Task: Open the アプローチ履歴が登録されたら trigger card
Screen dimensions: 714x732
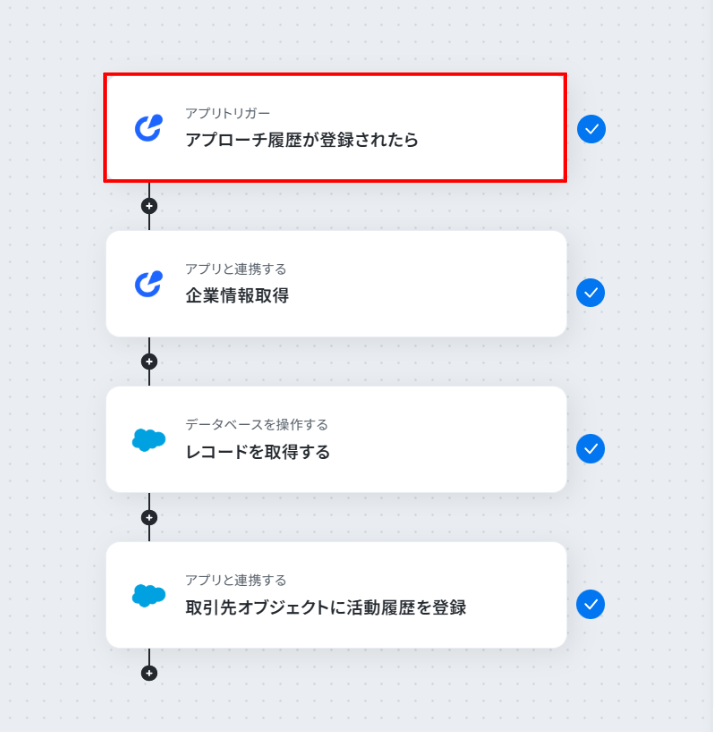Action: tap(335, 128)
